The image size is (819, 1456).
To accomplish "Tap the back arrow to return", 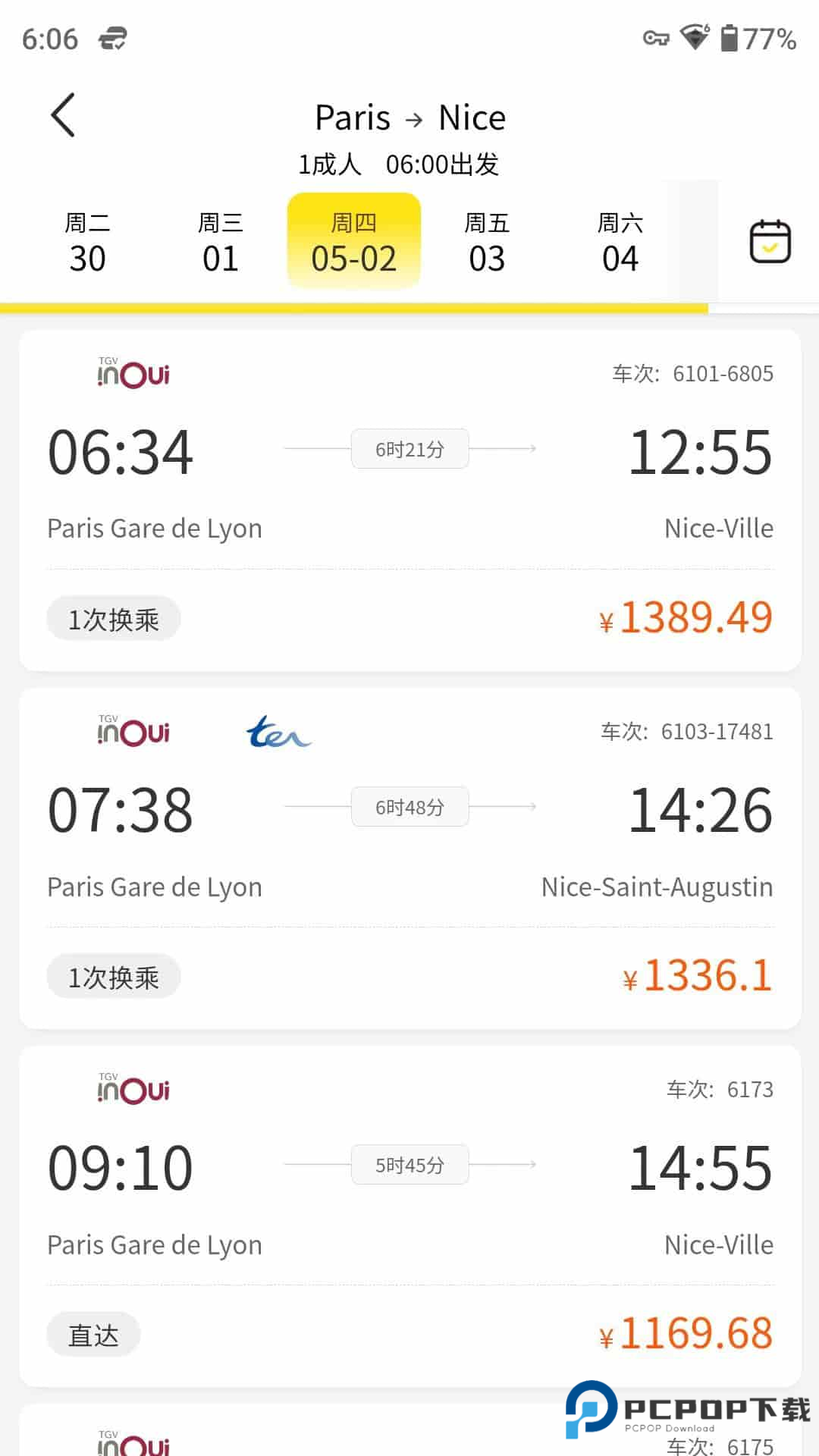I will point(62,115).
